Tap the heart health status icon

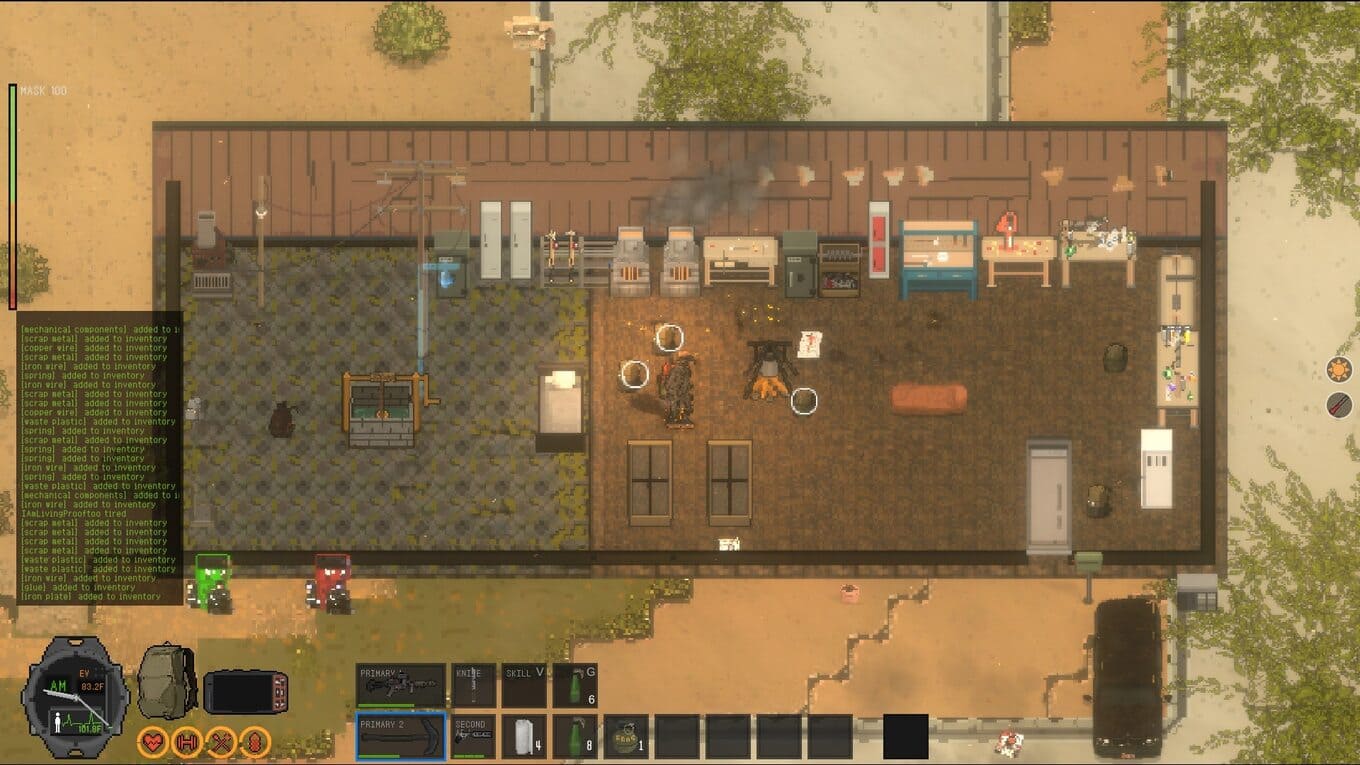click(153, 742)
